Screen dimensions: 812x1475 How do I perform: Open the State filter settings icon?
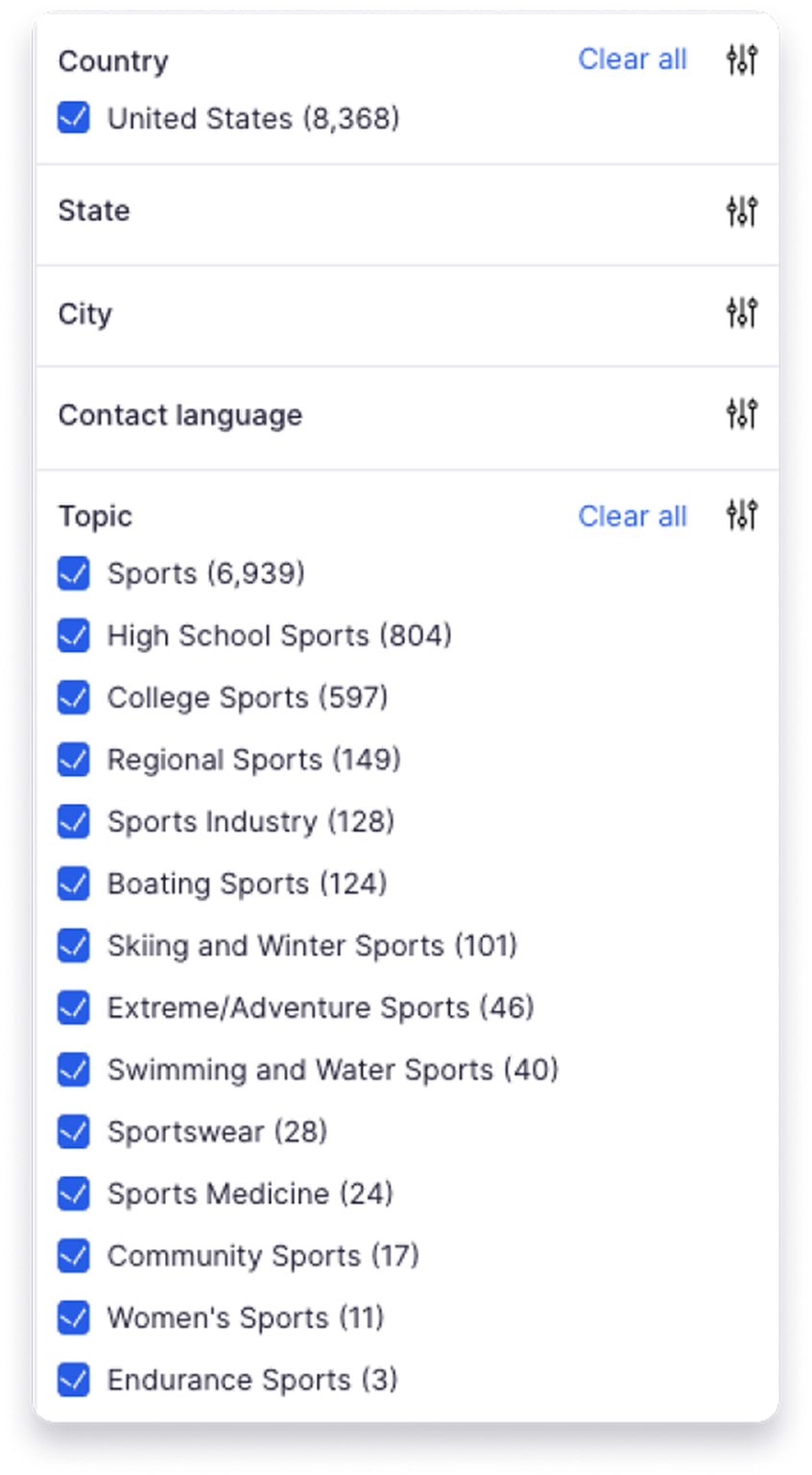(x=743, y=210)
